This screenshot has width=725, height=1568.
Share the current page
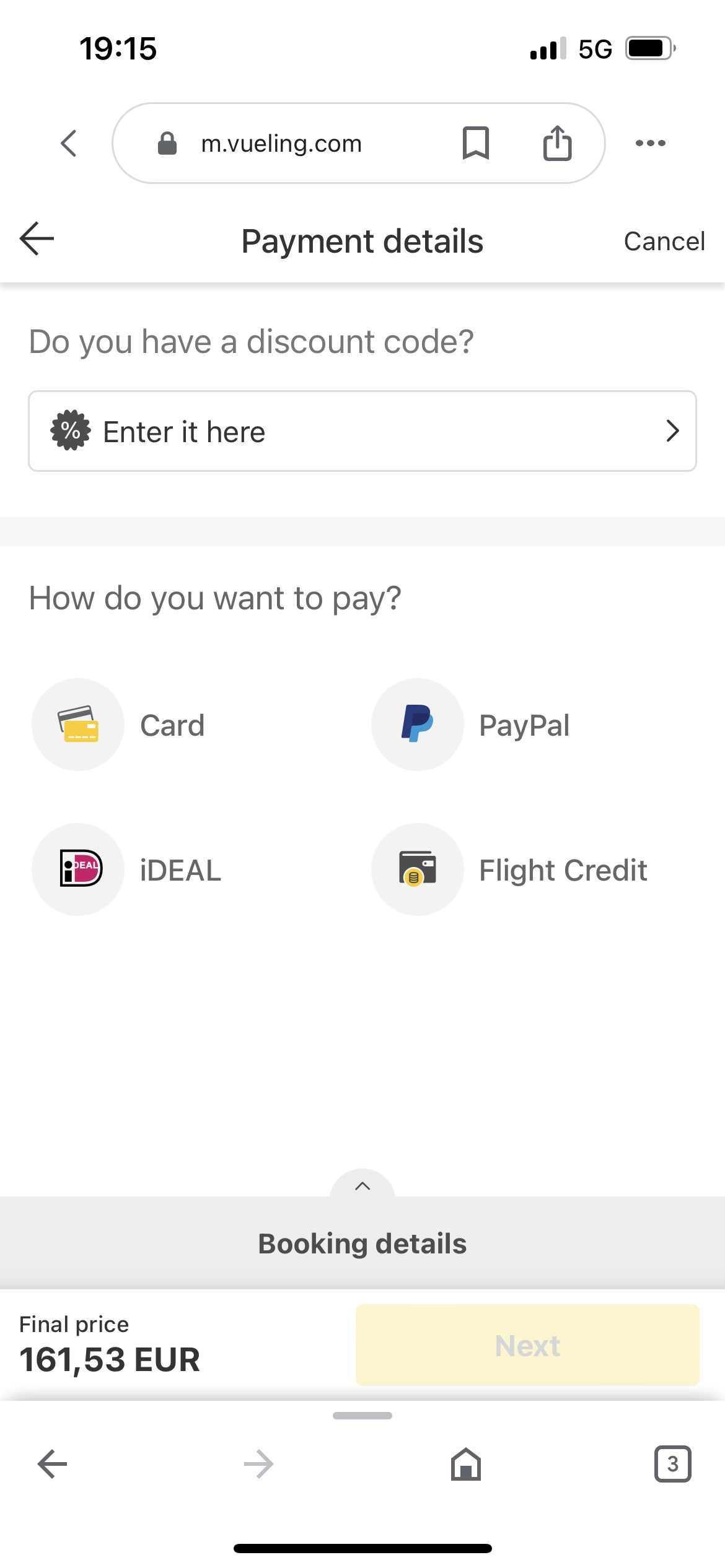click(x=557, y=143)
